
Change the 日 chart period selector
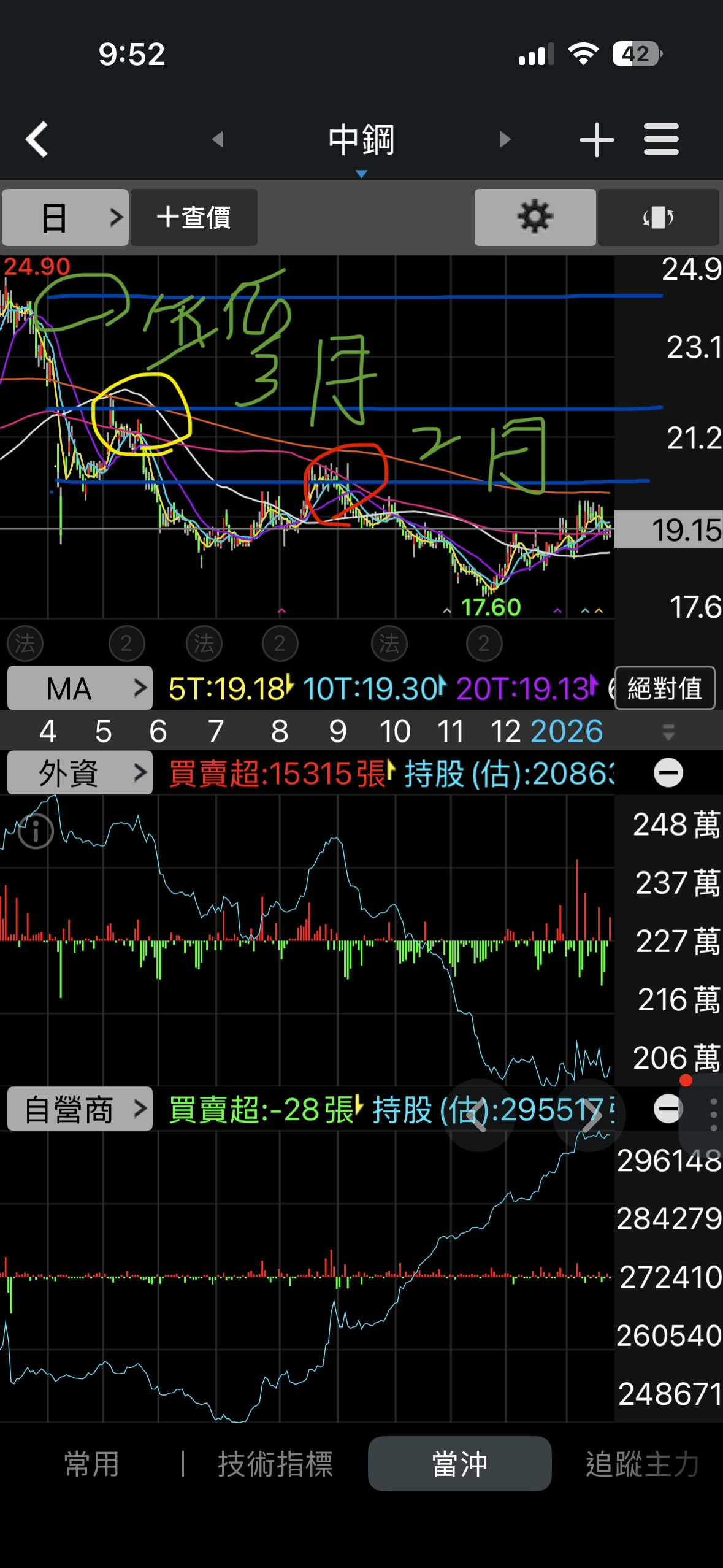coord(65,218)
